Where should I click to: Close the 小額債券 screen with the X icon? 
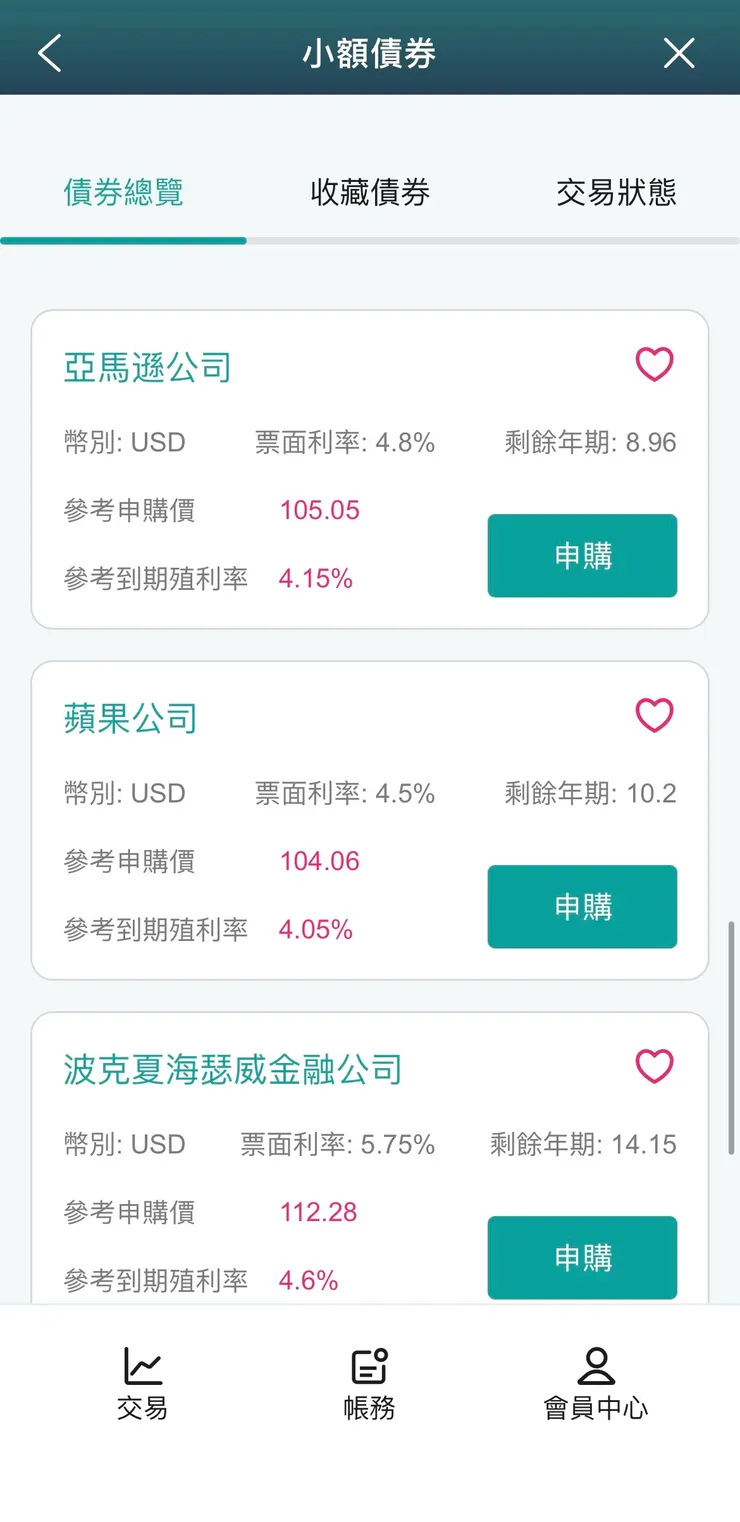[678, 52]
